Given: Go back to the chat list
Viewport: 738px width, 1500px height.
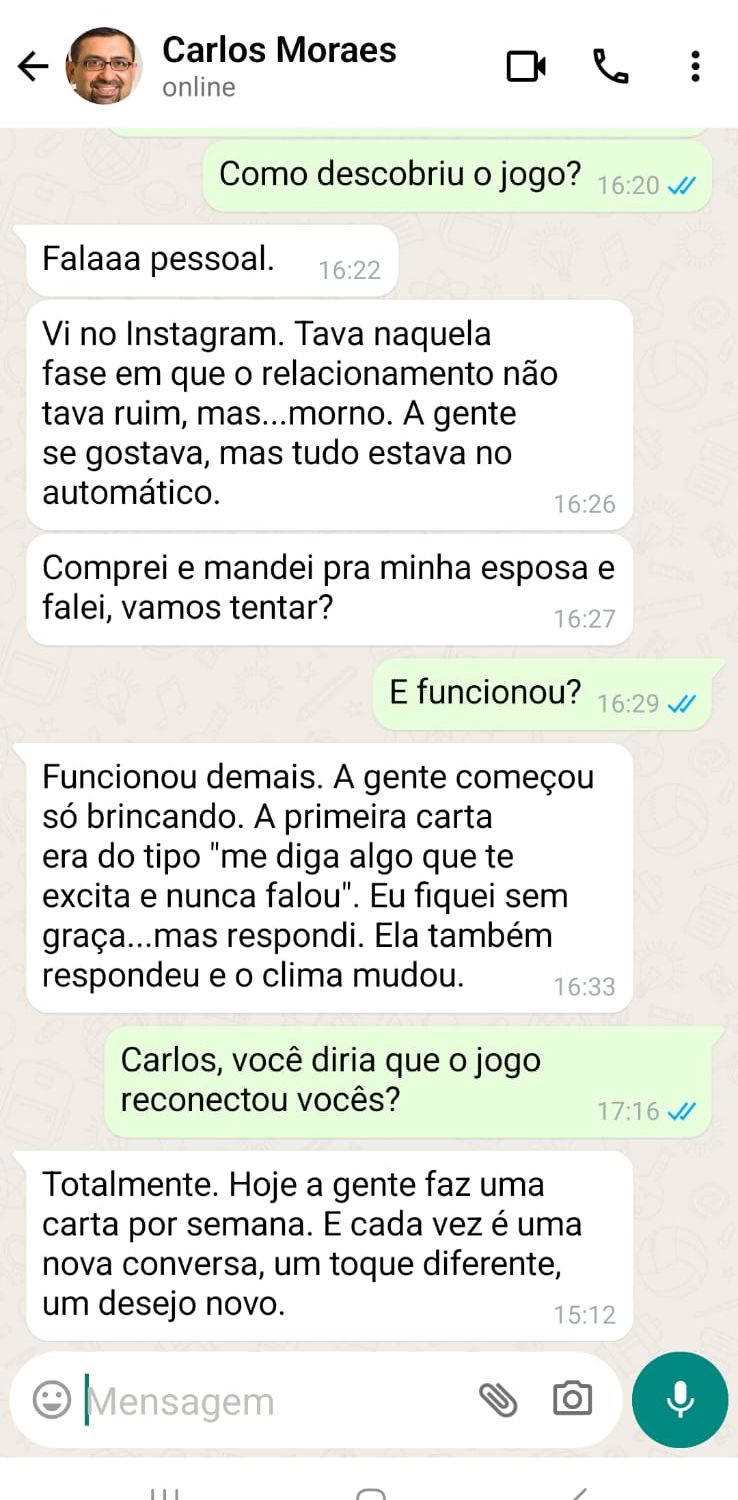Looking at the screenshot, I should pos(32,67).
